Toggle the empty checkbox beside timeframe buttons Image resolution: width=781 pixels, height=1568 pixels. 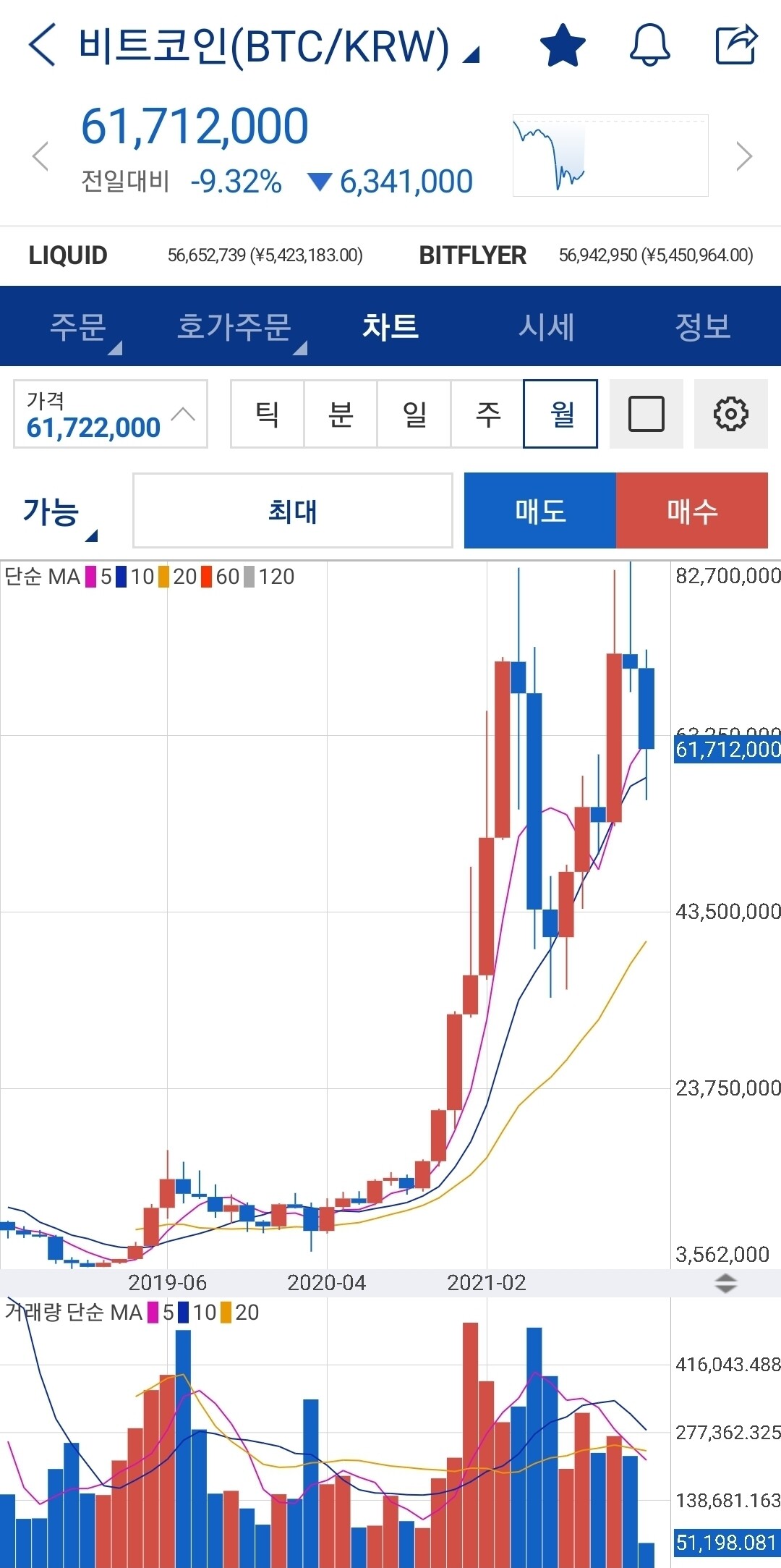tap(646, 414)
